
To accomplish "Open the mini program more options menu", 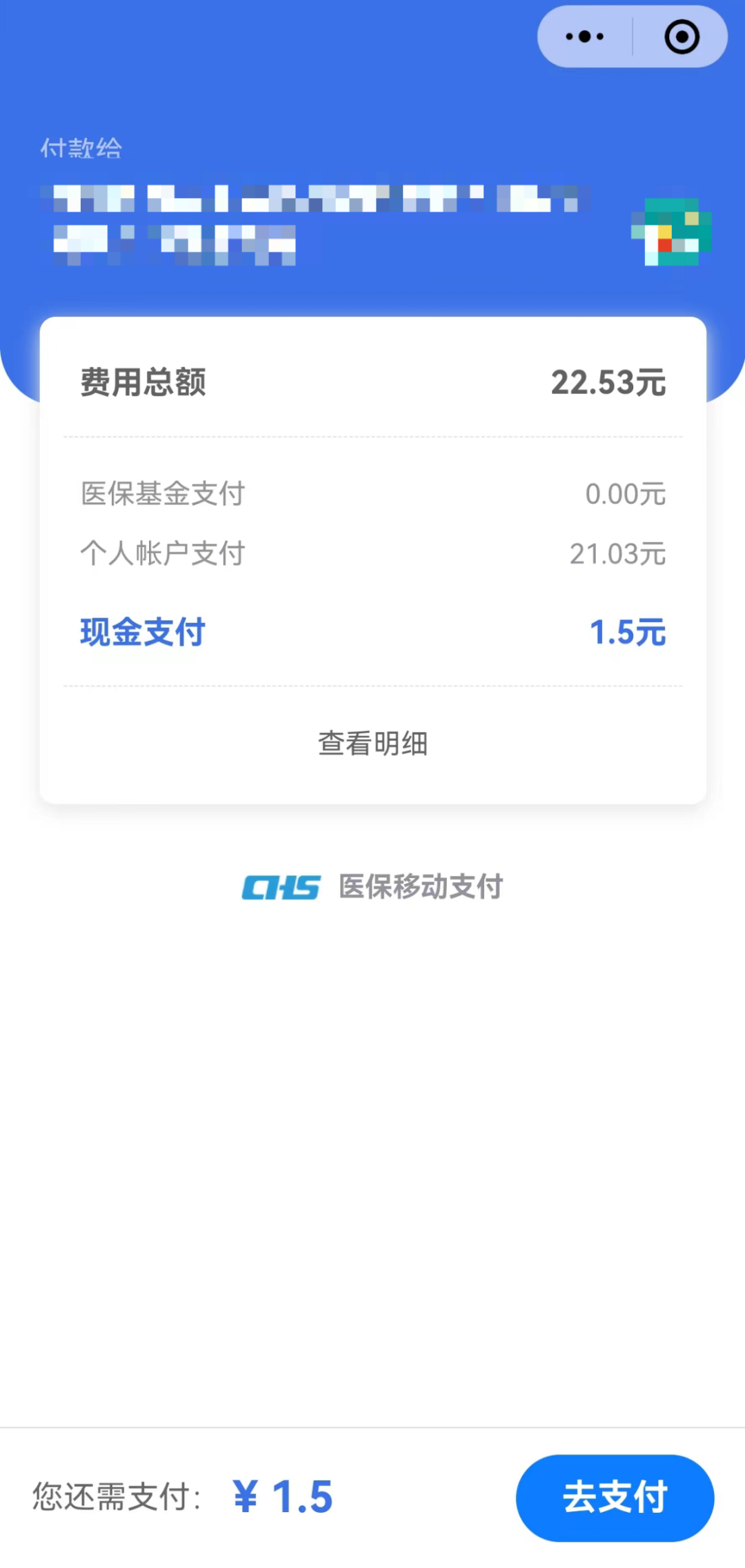I will [x=584, y=37].
